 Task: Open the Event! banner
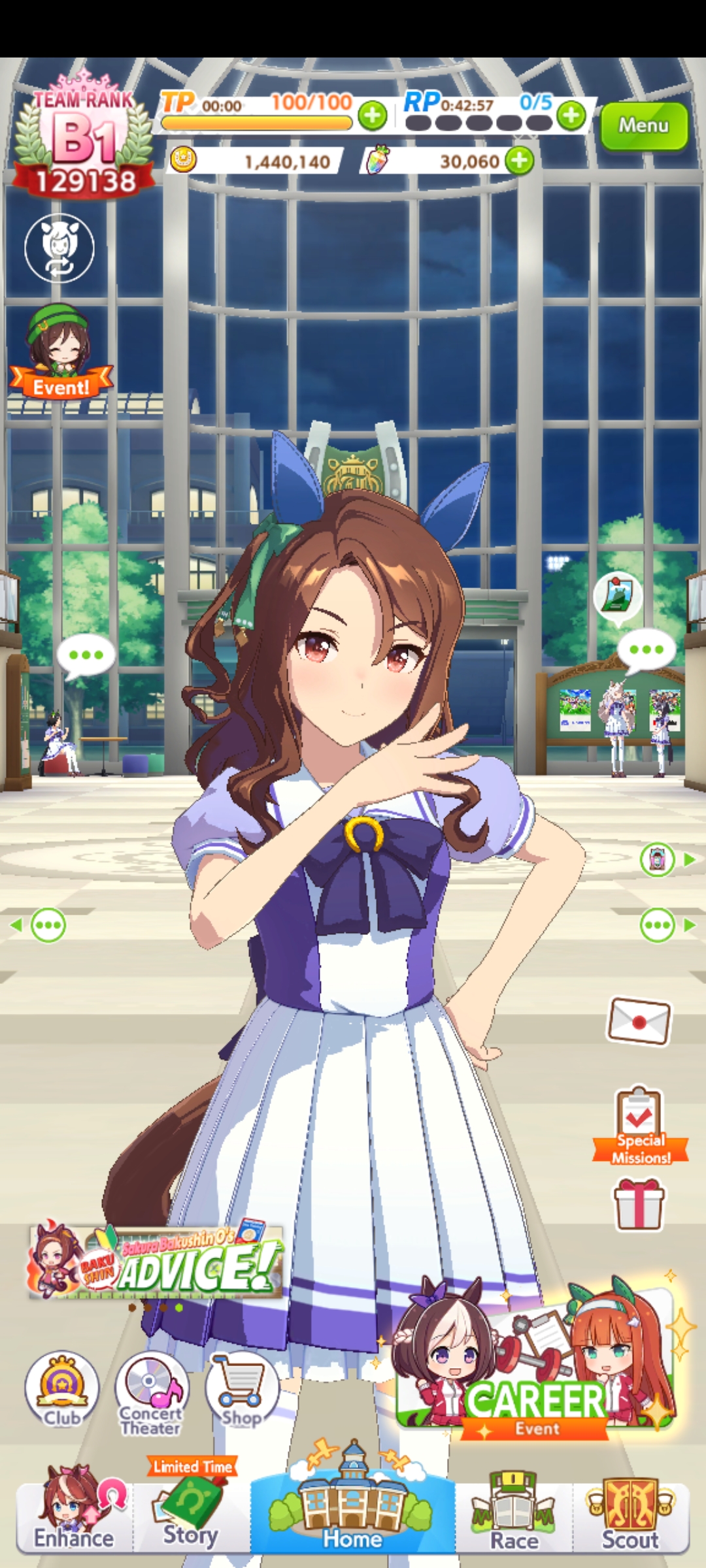(59, 353)
